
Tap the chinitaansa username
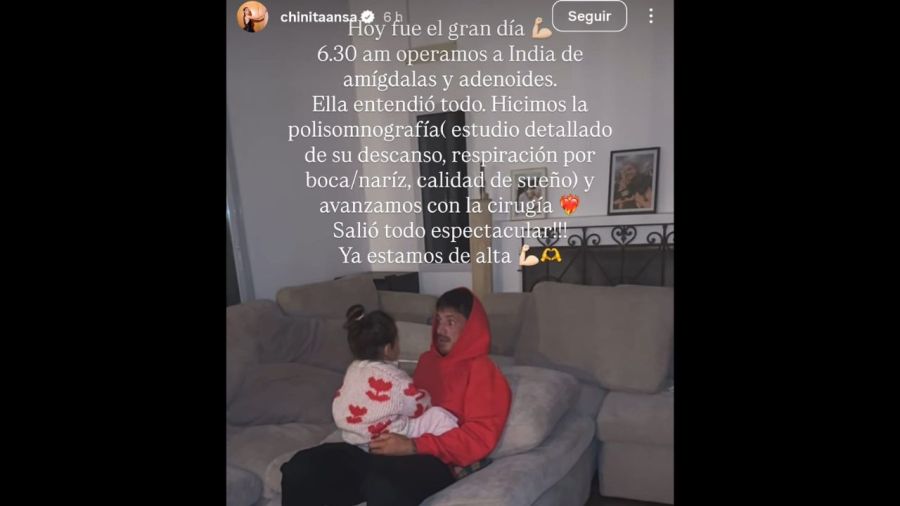tap(317, 17)
